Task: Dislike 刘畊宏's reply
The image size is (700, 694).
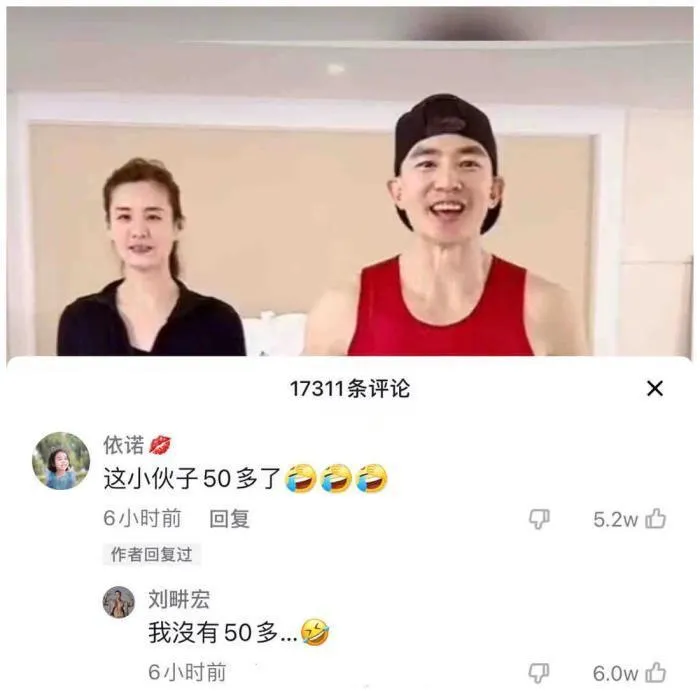Action: click(539, 672)
